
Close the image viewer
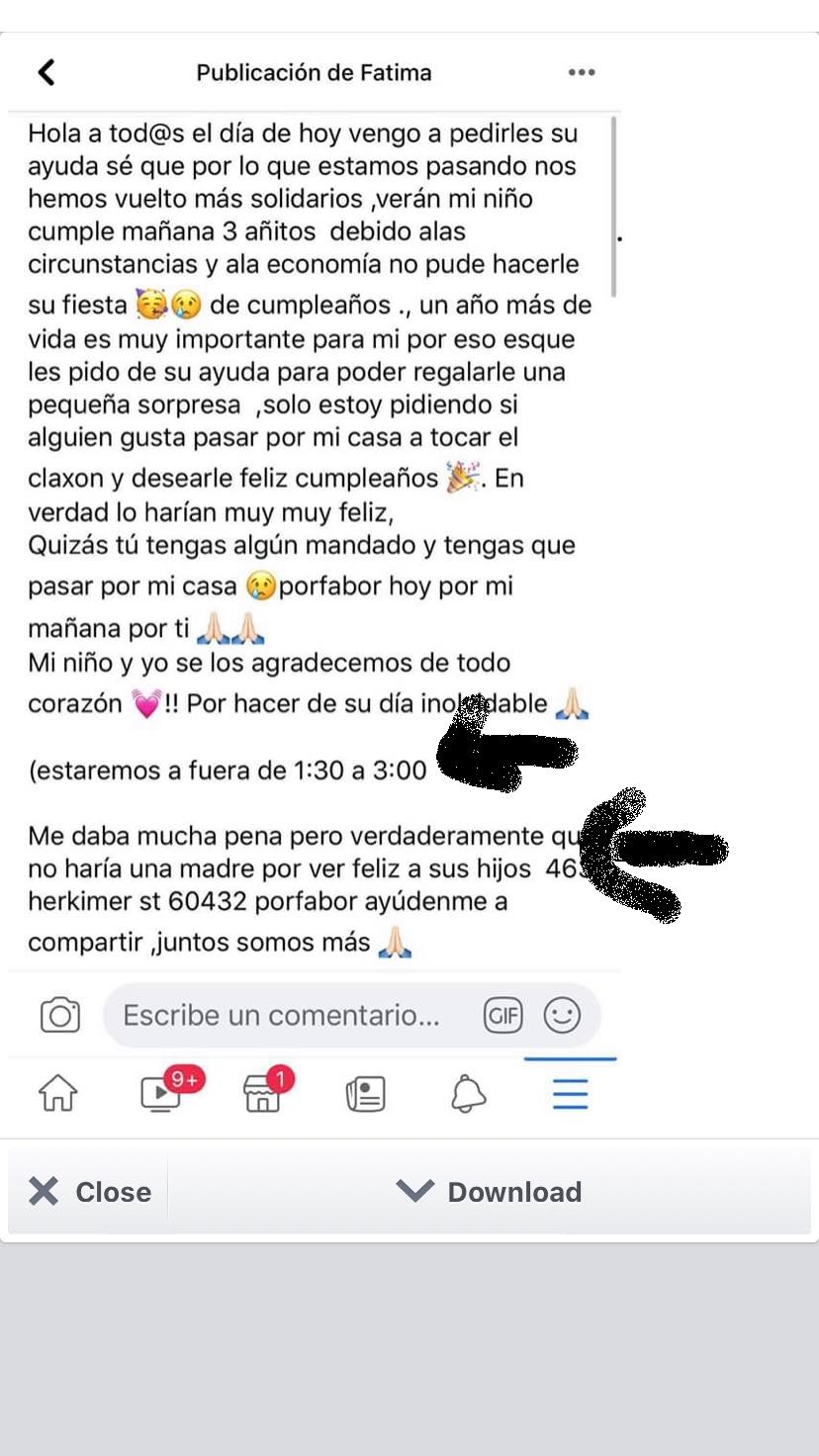tap(90, 1192)
